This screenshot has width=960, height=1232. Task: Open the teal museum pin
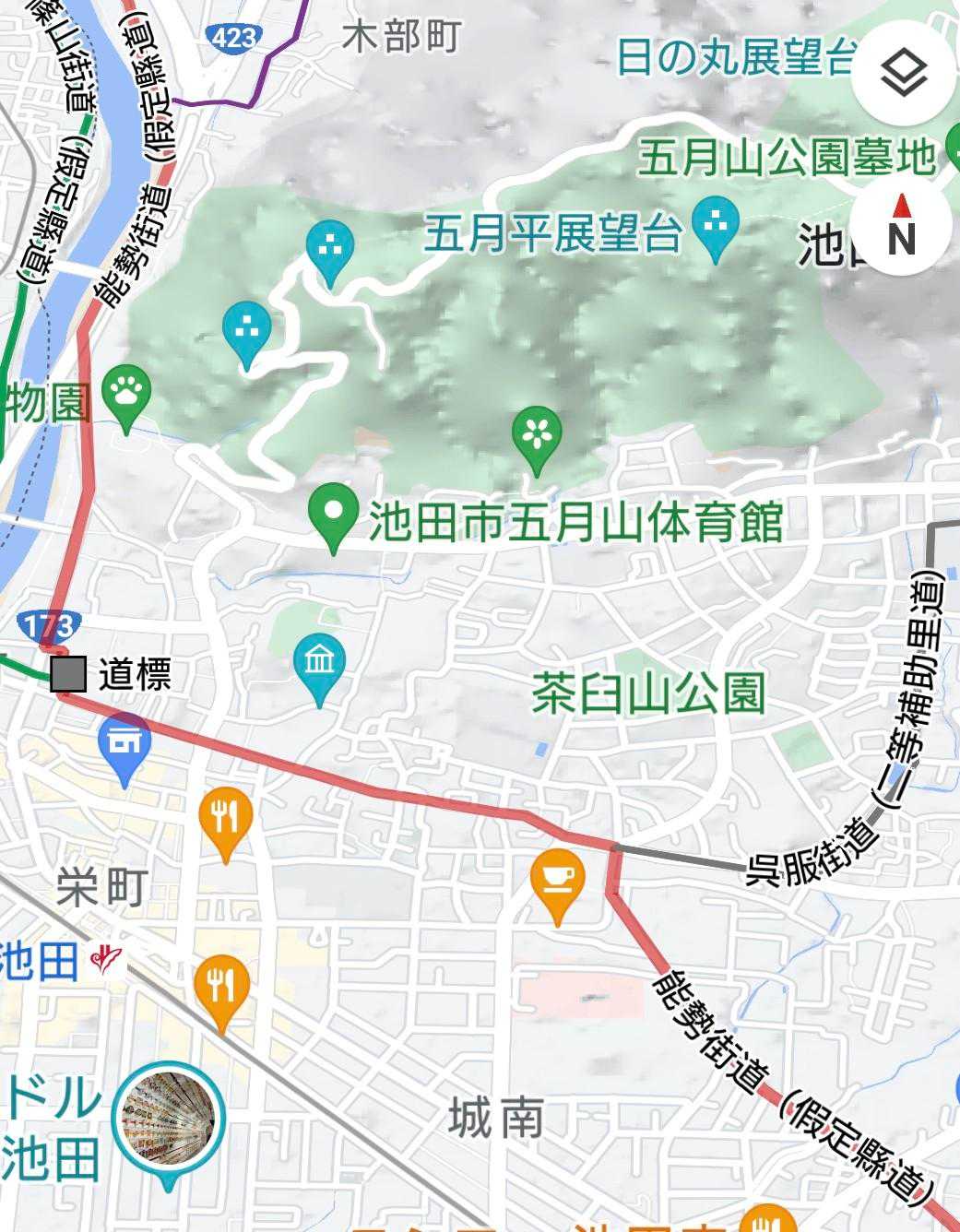[319, 664]
